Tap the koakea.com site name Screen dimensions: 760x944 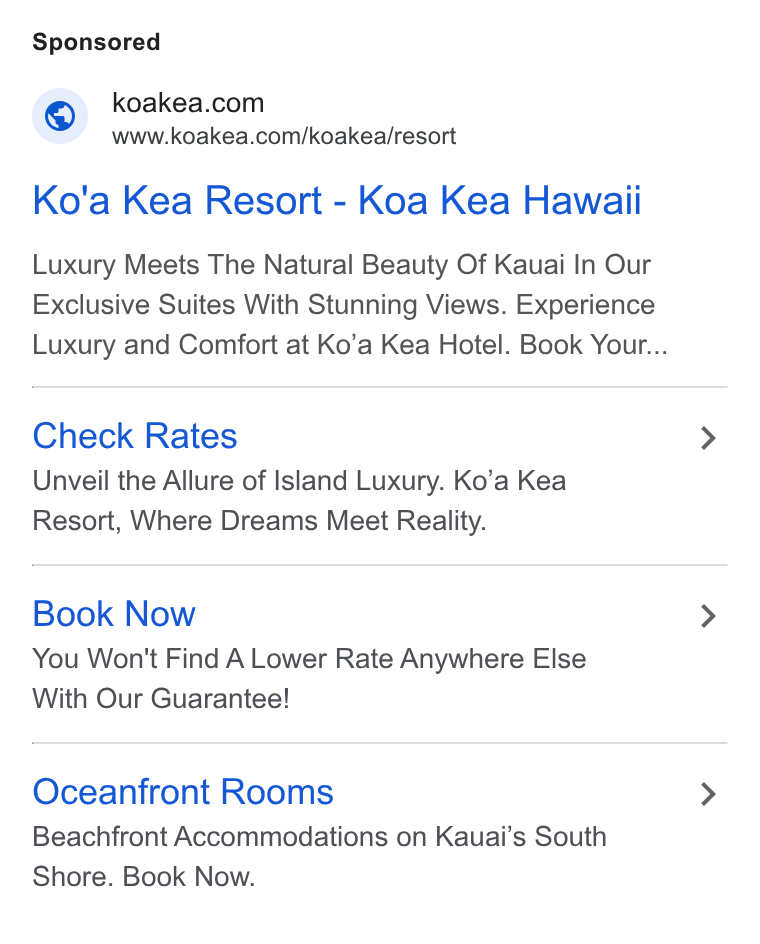click(x=188, y=103)
